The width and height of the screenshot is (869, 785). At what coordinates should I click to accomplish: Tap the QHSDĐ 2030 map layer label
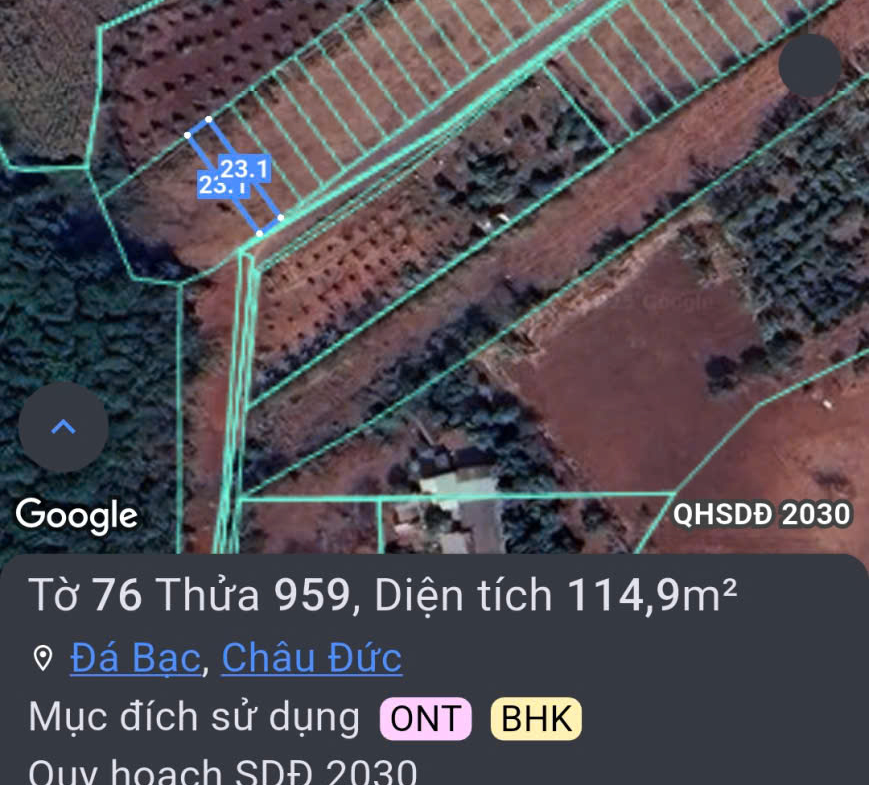761,515
